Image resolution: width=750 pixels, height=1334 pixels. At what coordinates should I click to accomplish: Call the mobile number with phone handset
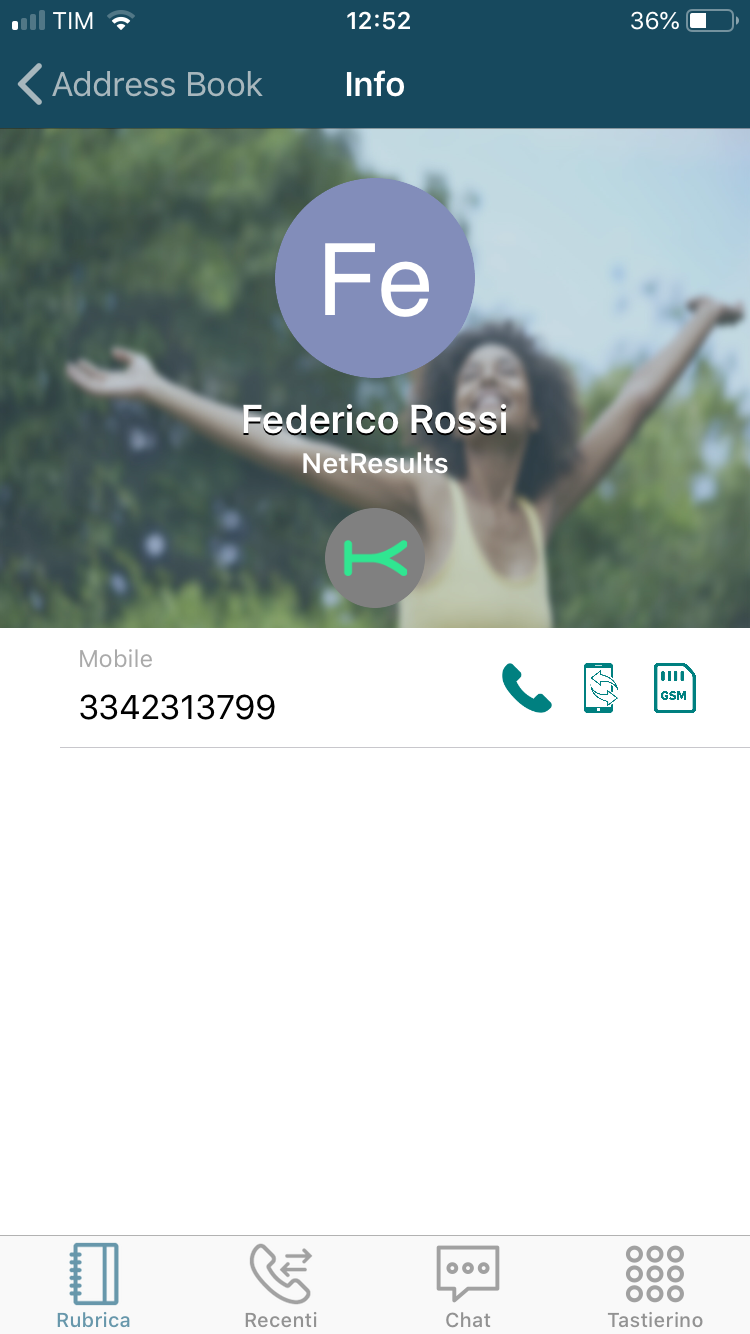526,688
